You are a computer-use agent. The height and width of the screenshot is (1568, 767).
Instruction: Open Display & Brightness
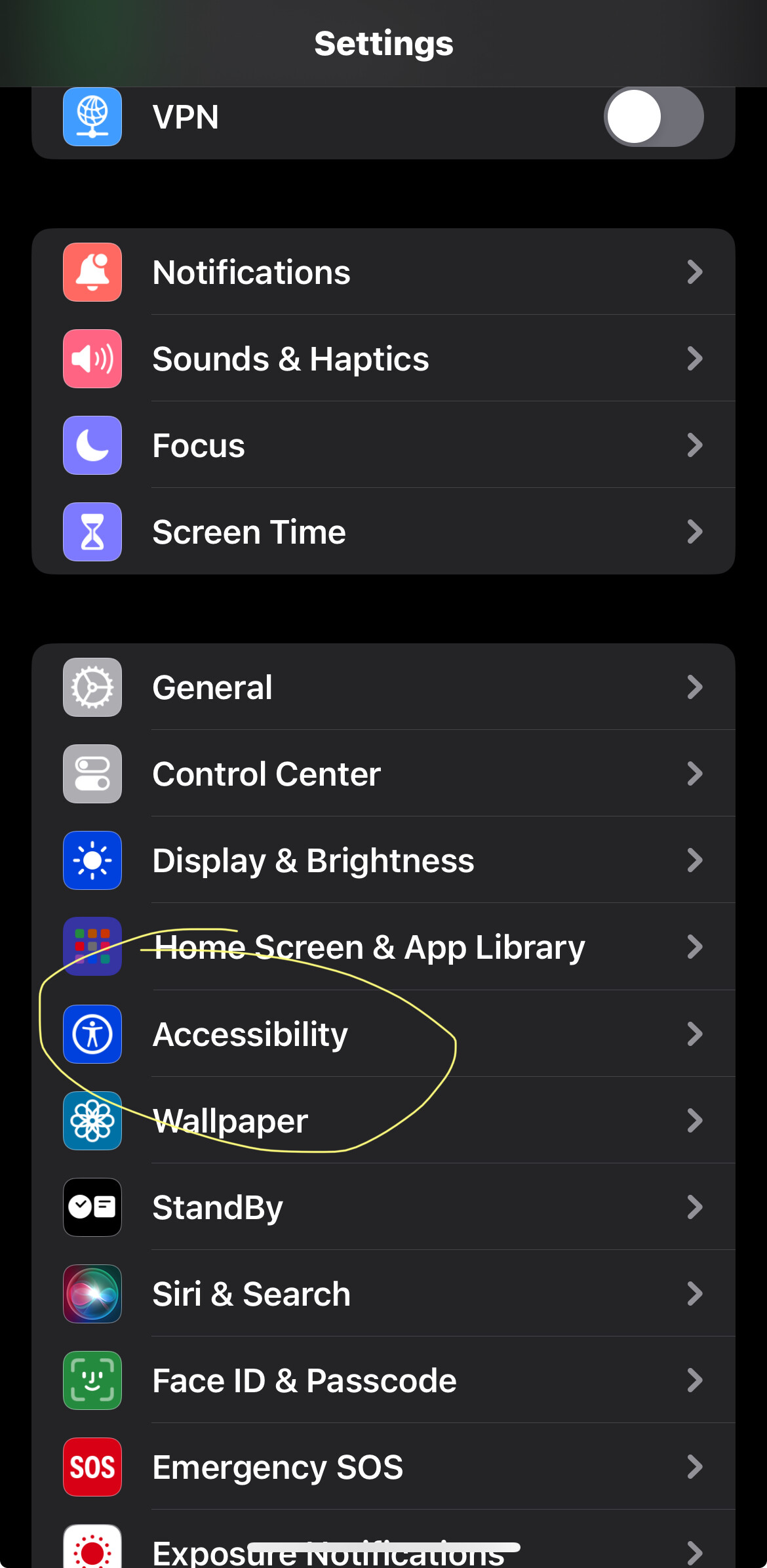(x=383, y=860)
